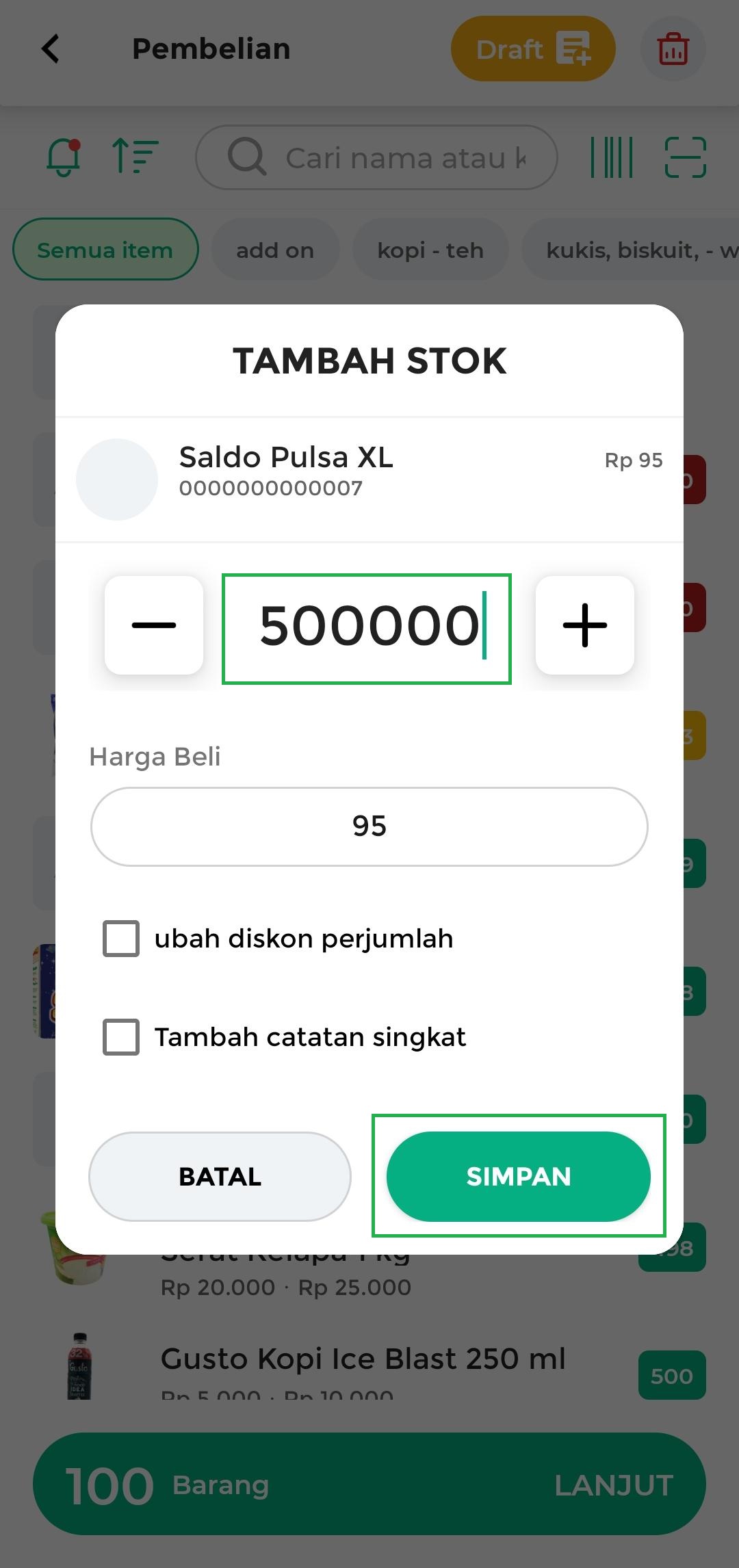Decrease stock quantity with minus button

[x=154, y=625]
